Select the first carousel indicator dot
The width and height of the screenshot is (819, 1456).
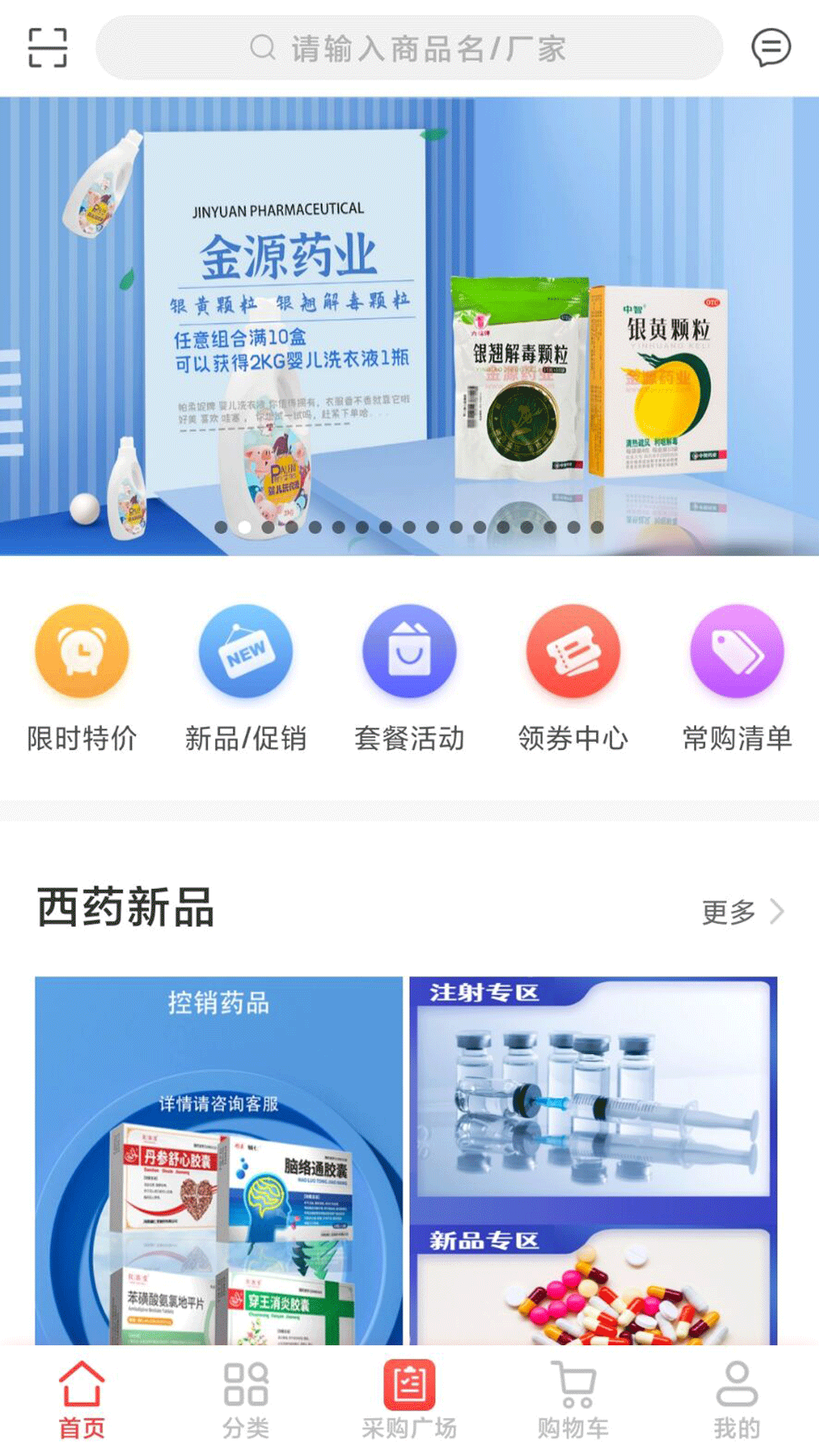click(x=220, y=528)
